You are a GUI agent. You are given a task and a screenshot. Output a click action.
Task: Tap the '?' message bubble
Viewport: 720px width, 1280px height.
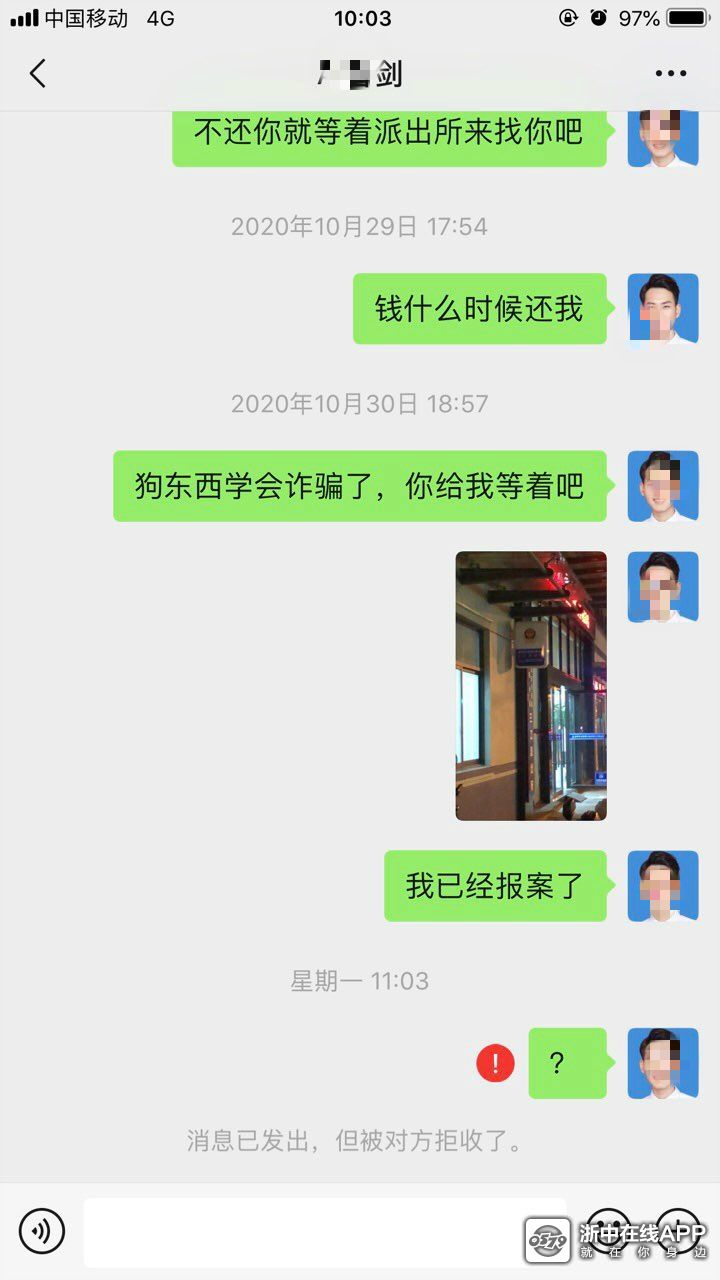(x=567, y=1063)
